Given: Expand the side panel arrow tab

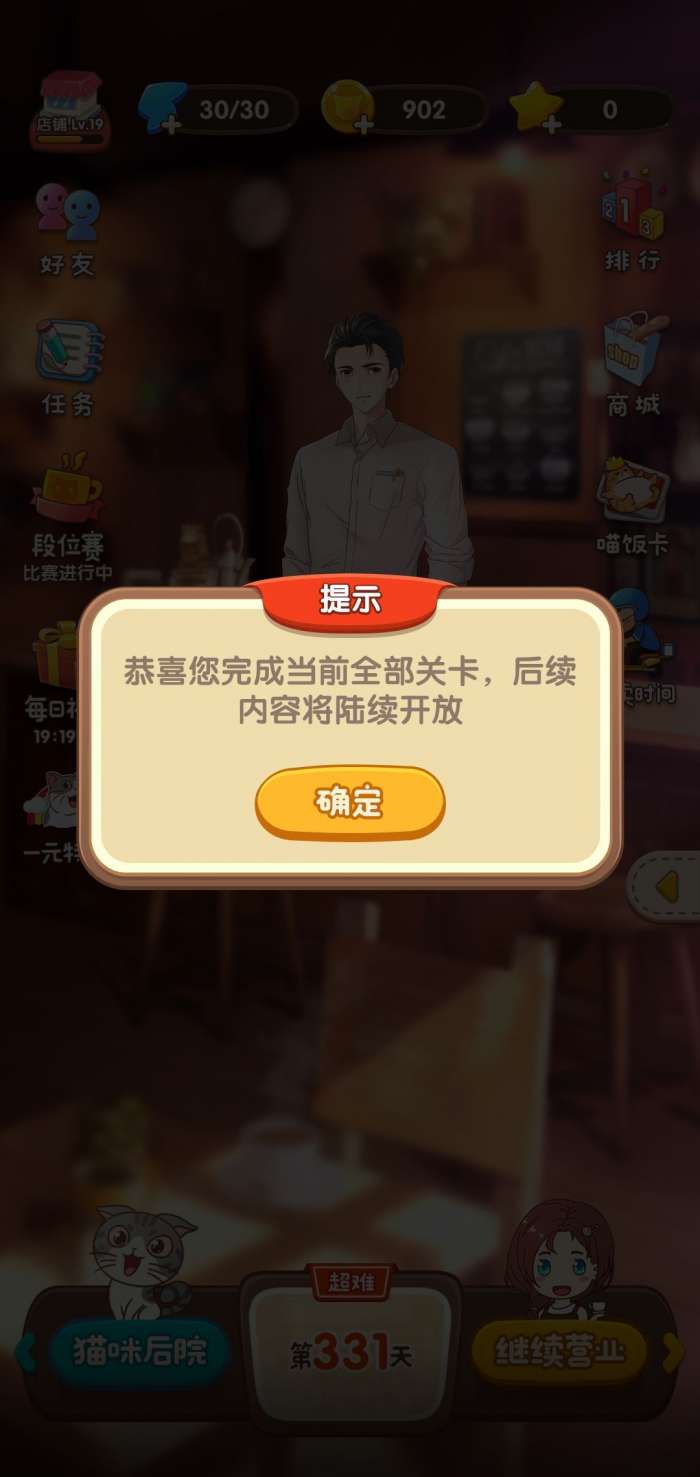Looking at the screenshot, I should pos(667,885).
